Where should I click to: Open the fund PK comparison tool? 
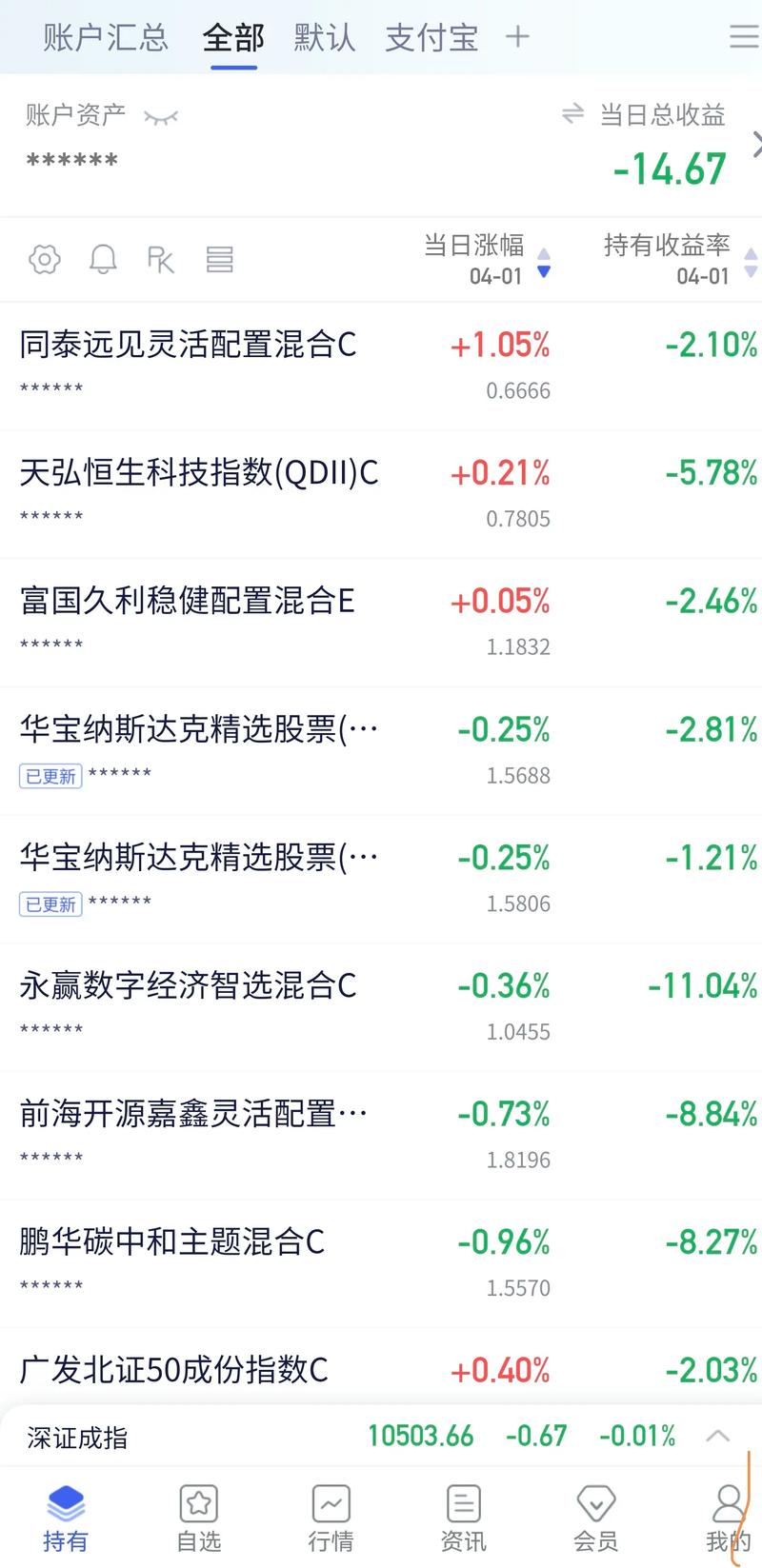[x=161, y=259]
